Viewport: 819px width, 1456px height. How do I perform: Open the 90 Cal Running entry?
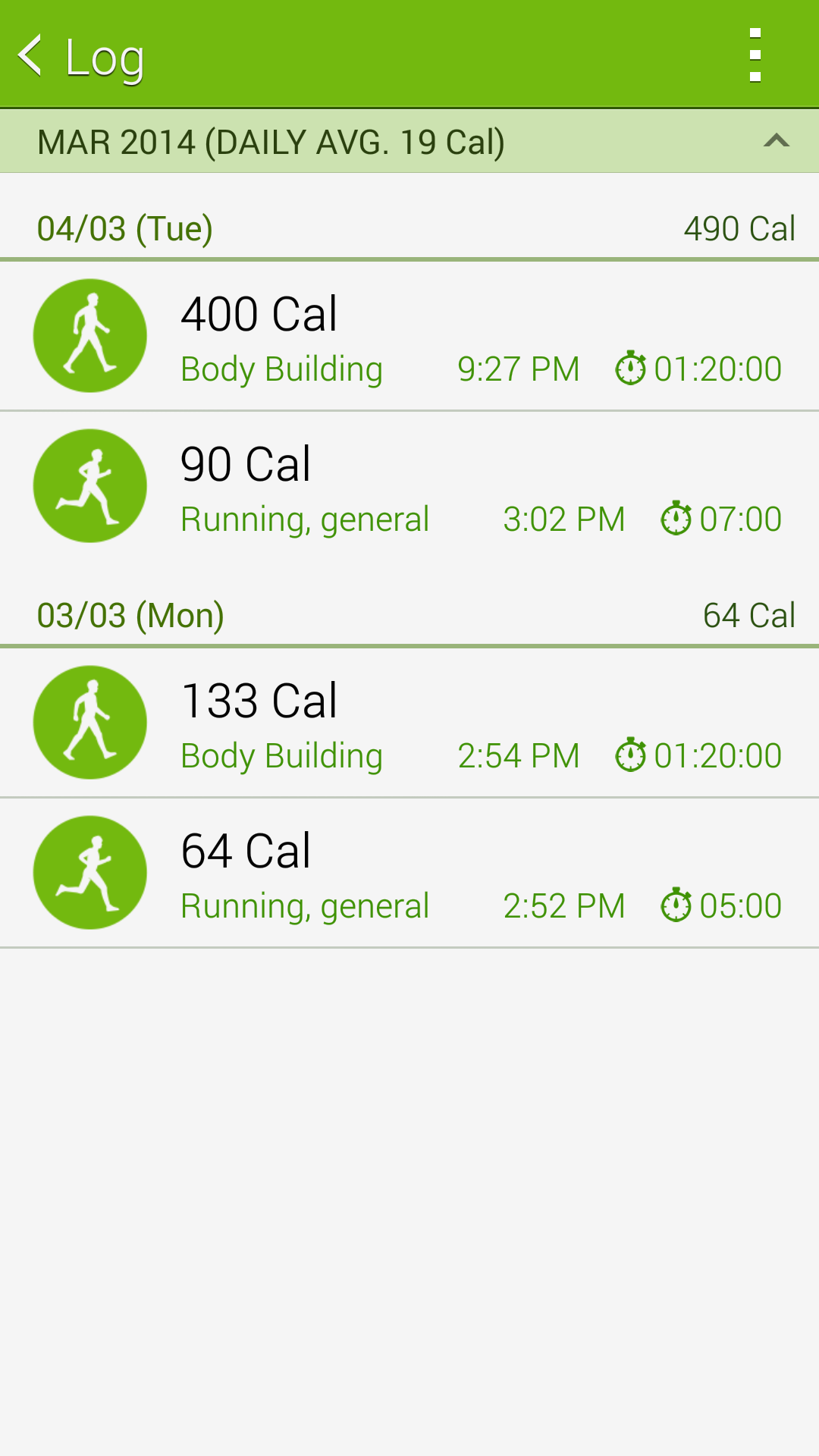(409, 486)
